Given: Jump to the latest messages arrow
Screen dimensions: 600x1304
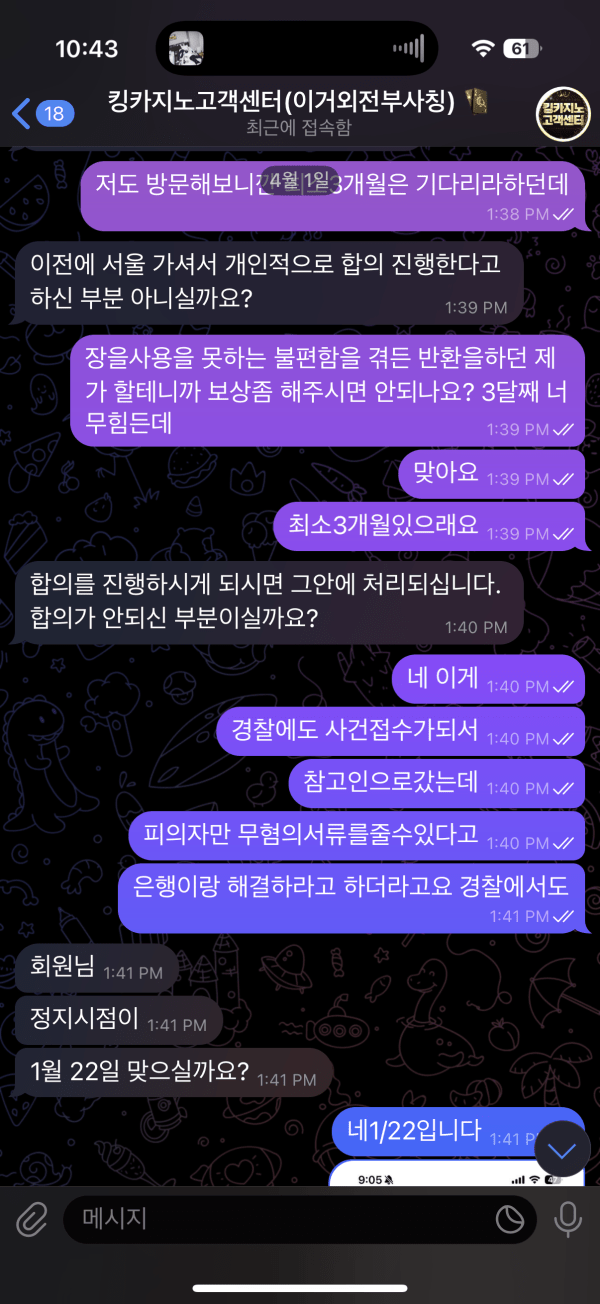Looking at the screenshot, I should coord(563,1150).
